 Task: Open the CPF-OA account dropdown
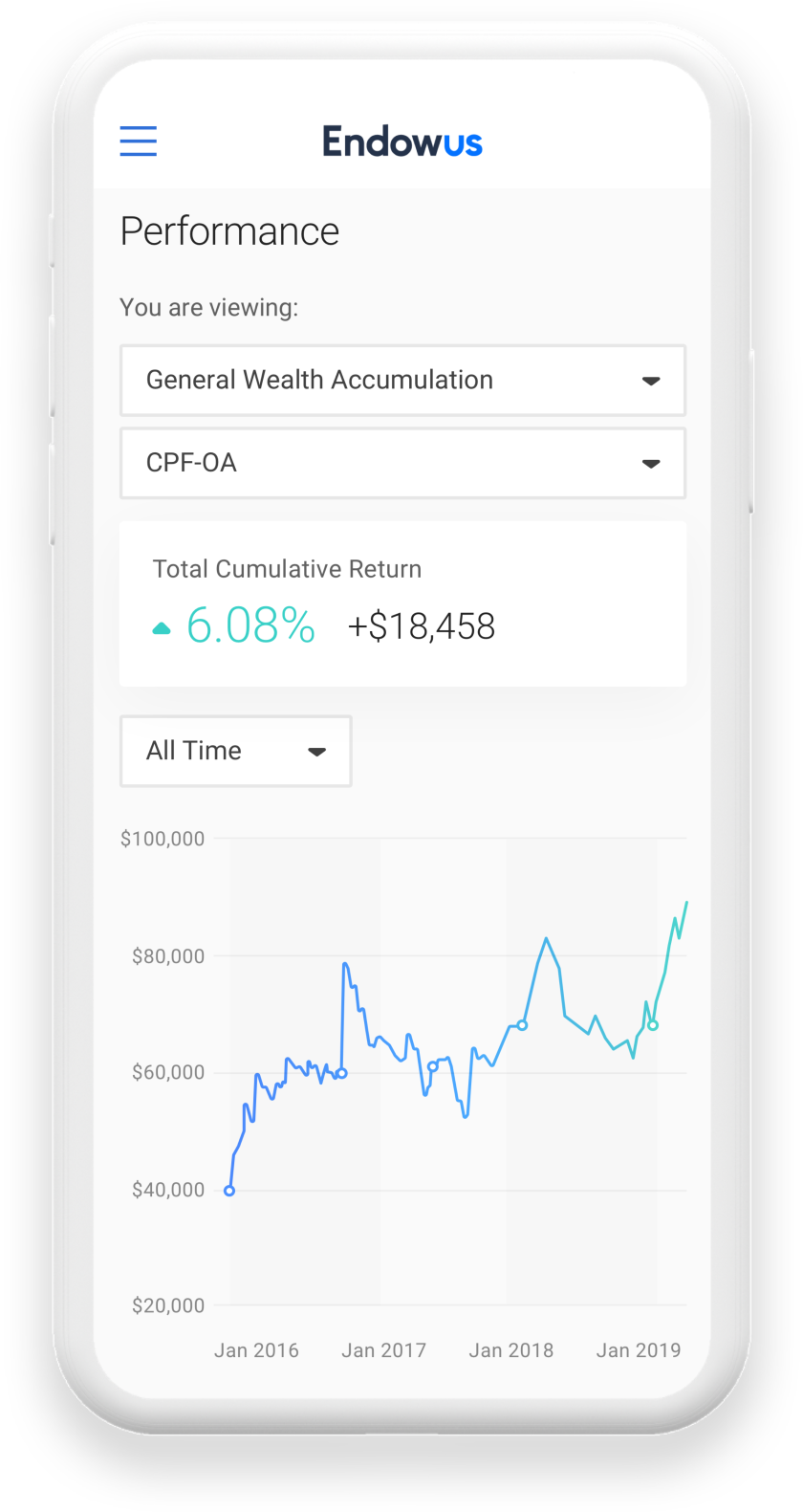pyautogui.click(x=402, y=464)
